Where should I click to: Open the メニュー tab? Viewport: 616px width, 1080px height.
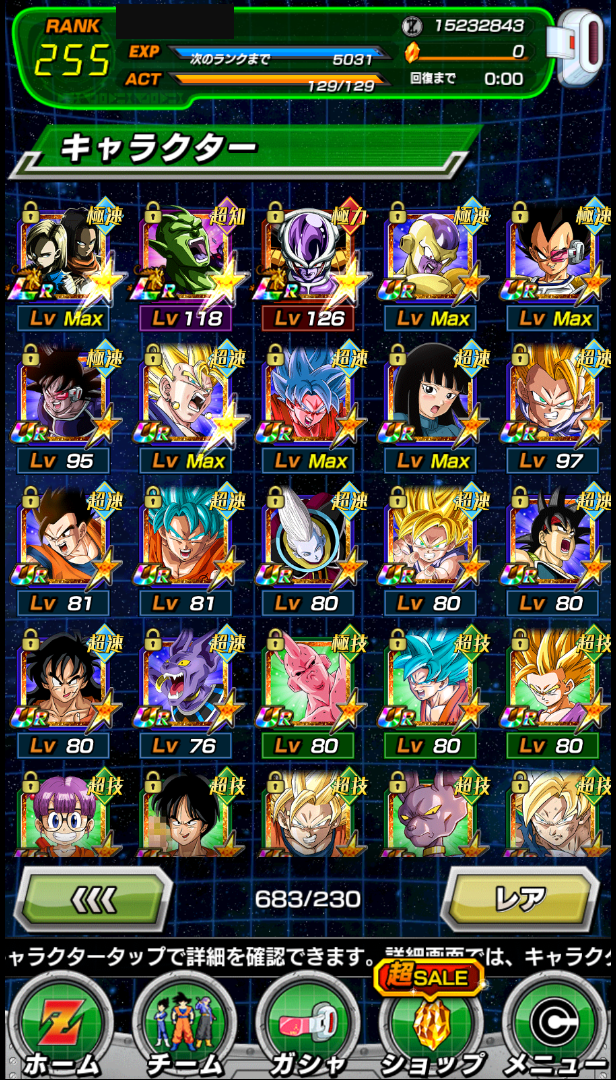coord(557,1028)
